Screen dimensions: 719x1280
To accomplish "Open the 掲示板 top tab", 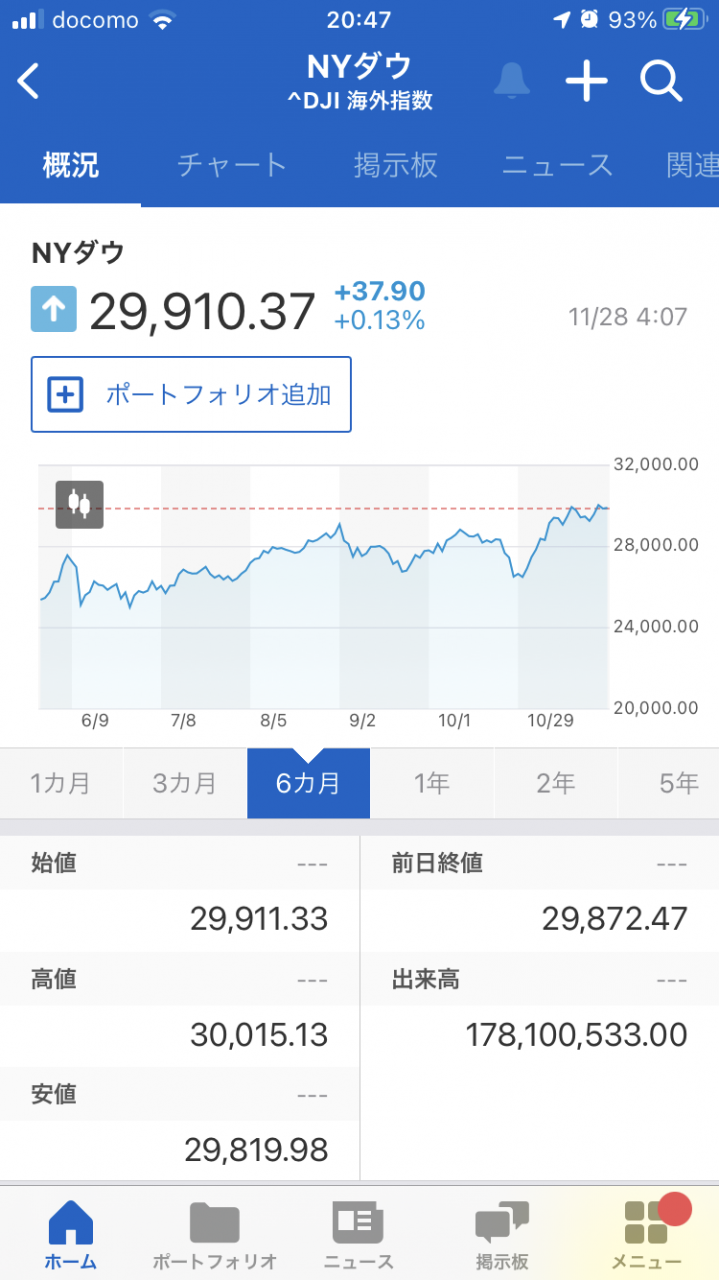I will coord(395,165).
